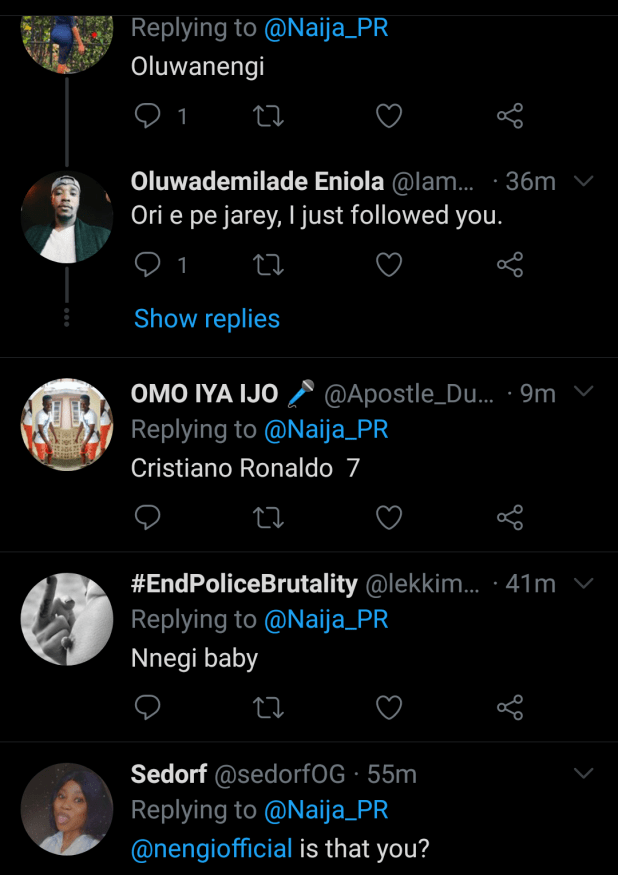
Task: Open OMO IYA IJO's profile picture
Action: point(67,424)
